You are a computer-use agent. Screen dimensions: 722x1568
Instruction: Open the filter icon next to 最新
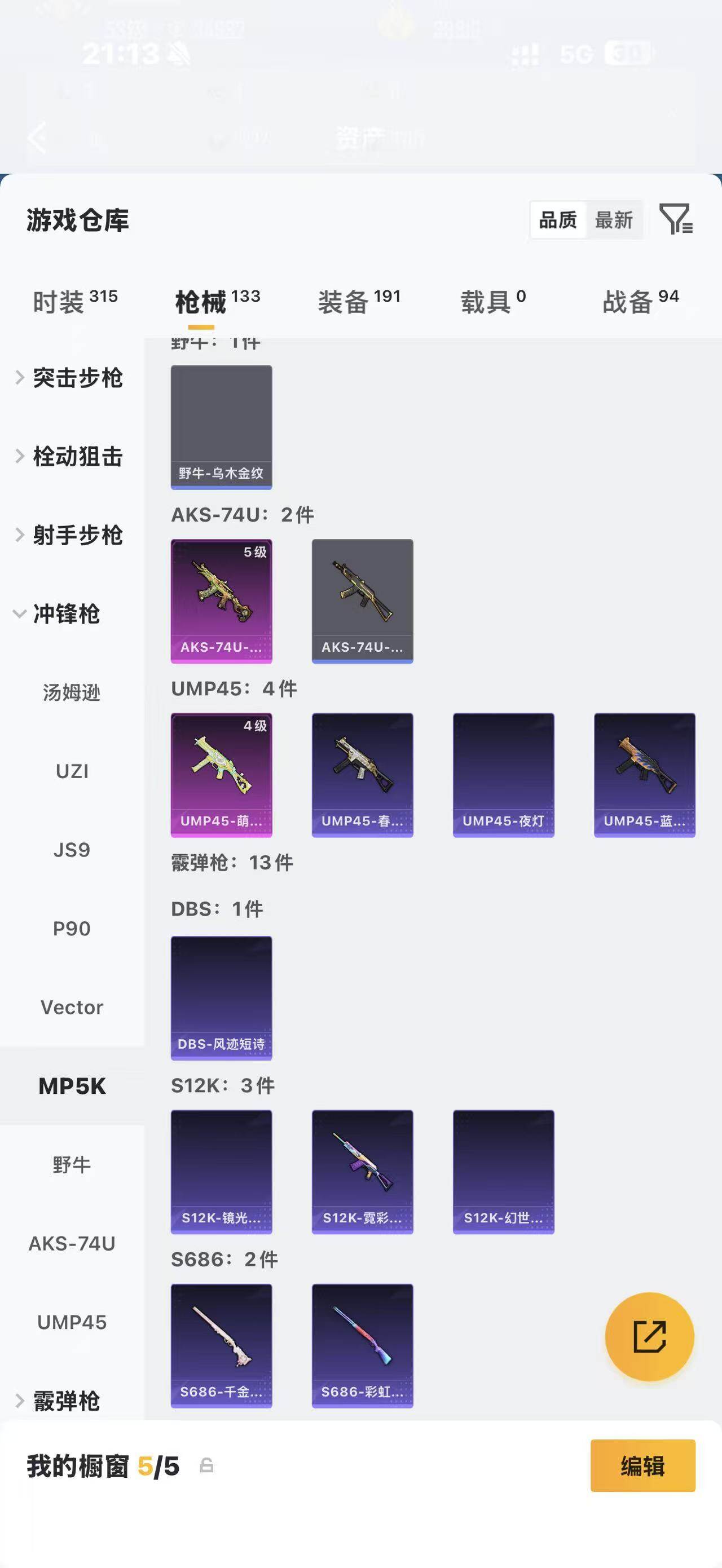click(676, 219)
